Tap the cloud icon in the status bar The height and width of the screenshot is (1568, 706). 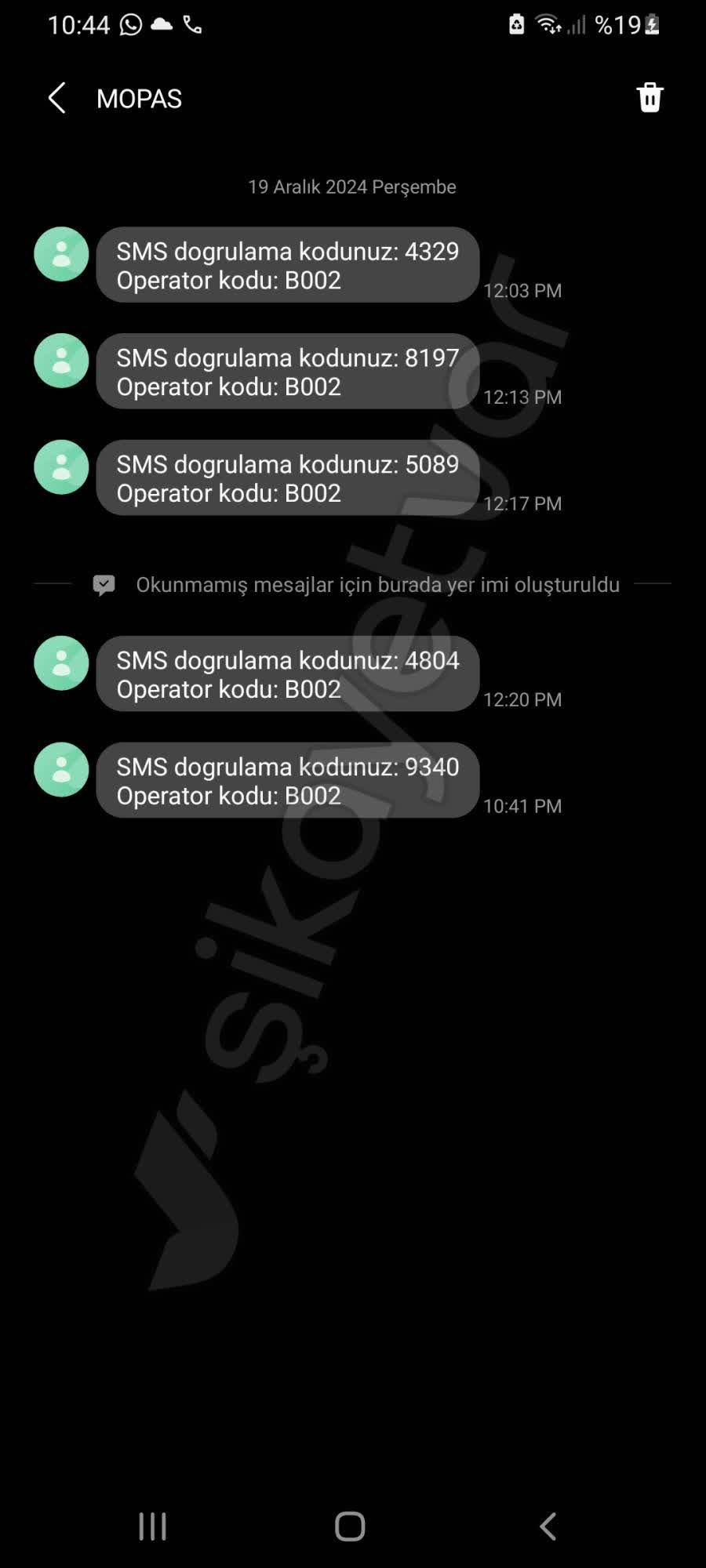161,24
